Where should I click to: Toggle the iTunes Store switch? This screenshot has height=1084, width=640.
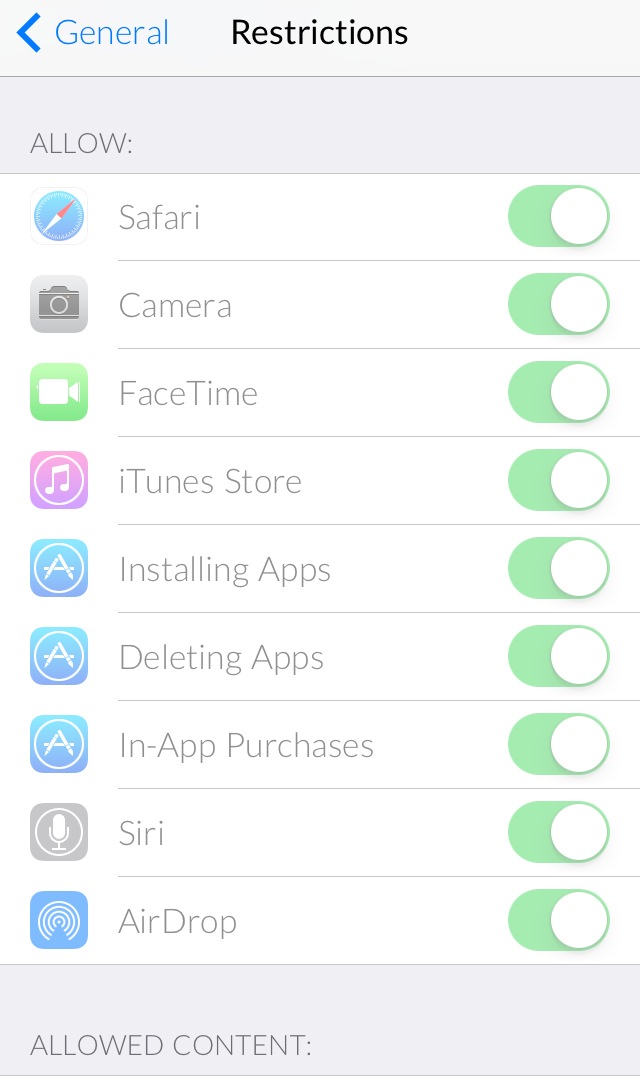point(559,480)
